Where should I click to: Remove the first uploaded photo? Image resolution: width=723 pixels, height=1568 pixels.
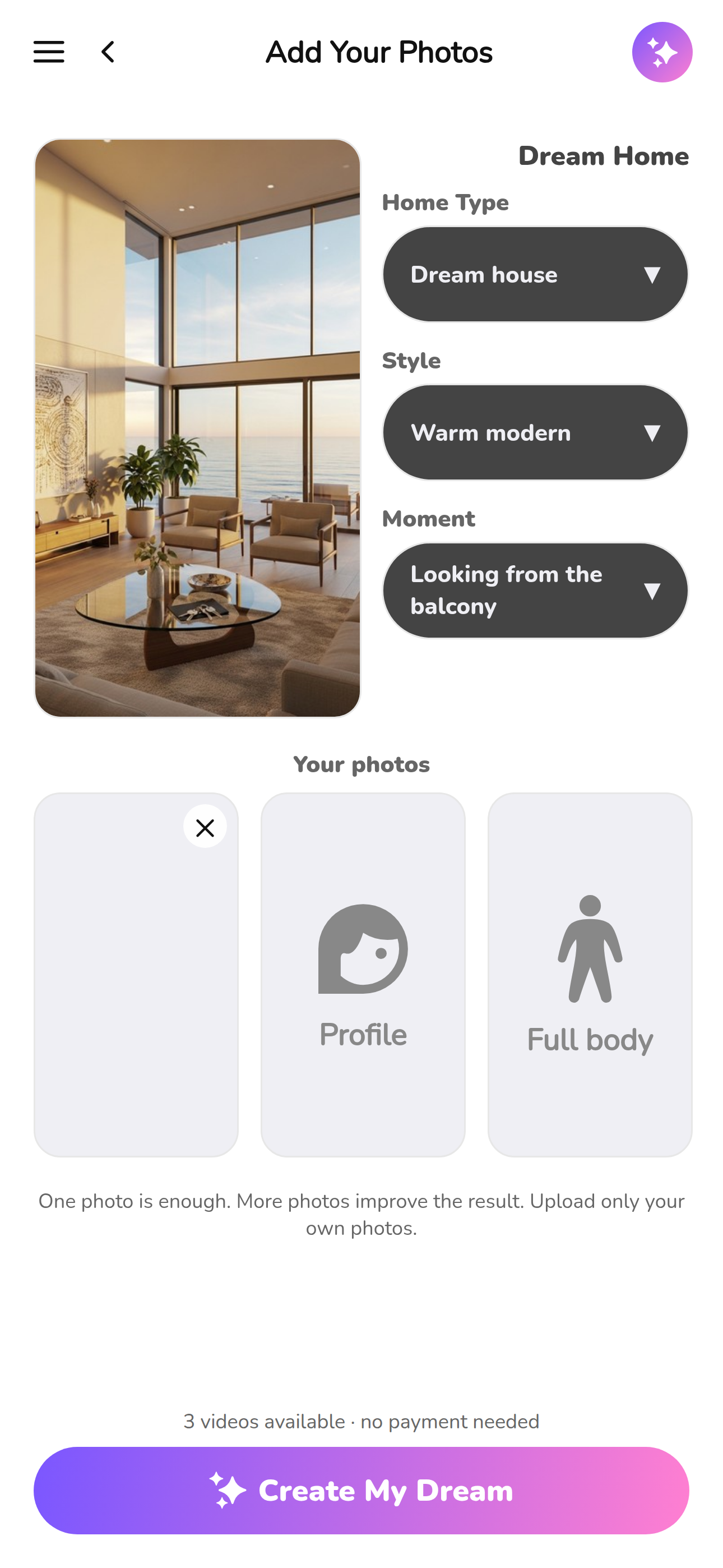[205, 827]
